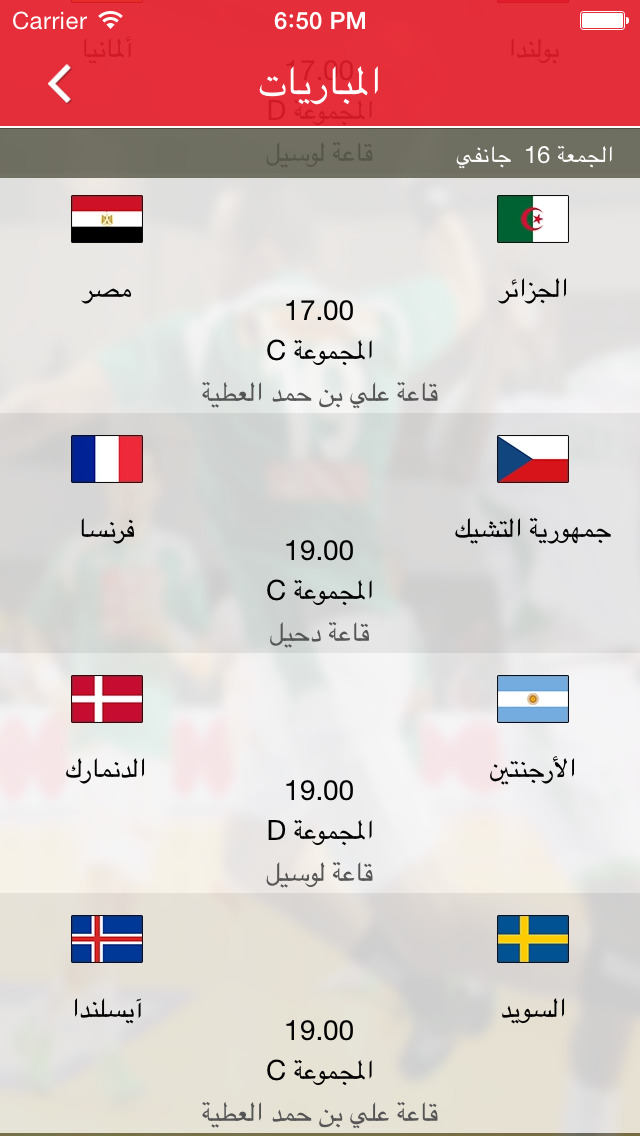Select the Argentina vs Denmark match
This screenshot has height=1136, width=640.
click(320, 773)
